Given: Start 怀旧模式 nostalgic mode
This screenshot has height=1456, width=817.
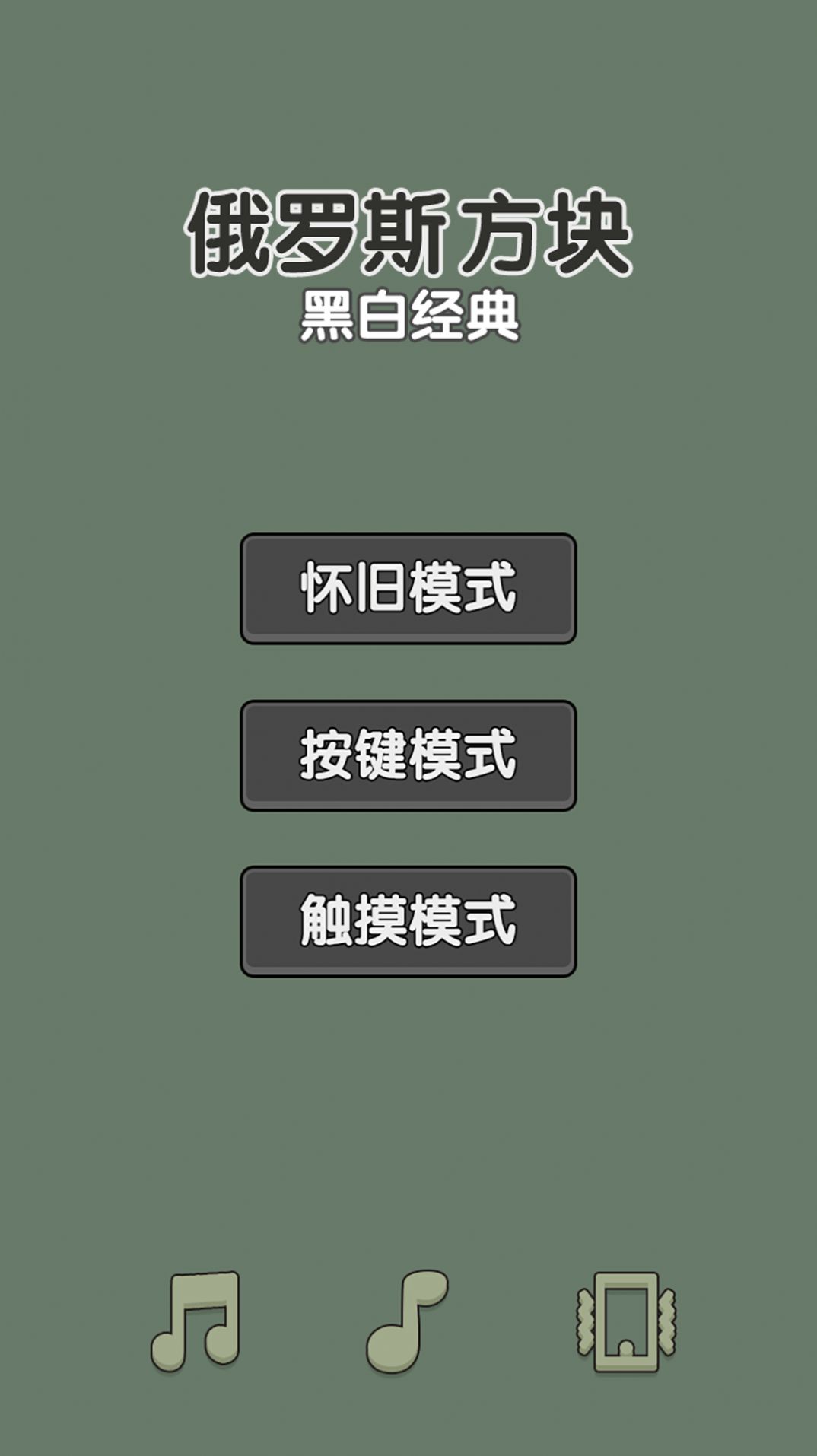Looking at the screenshot, I should click(x=408, y=588).
